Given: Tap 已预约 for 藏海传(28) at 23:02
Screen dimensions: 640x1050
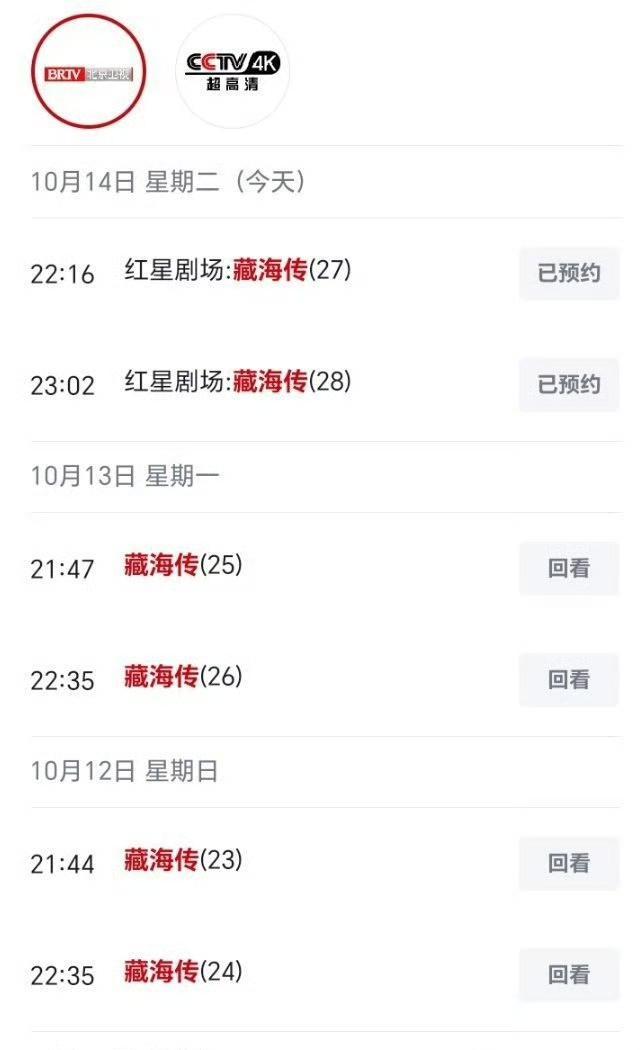Looking at the screenshot, I should tap(569, 385).
